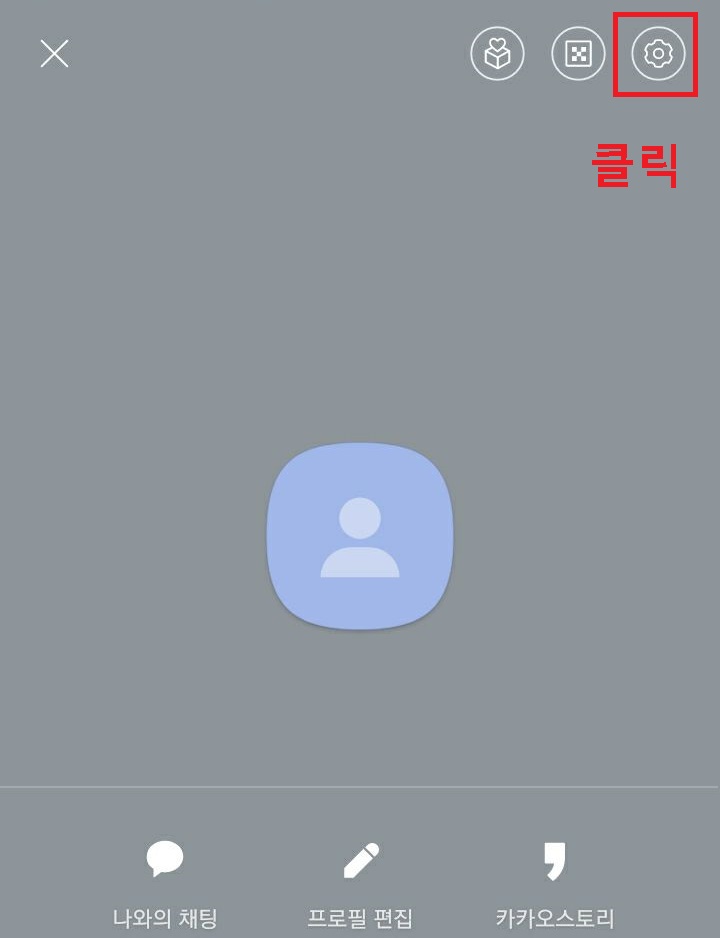720x938 pixels.
Task: Open KakaoStory via the quote mark icon
Action: pos(555,857)
